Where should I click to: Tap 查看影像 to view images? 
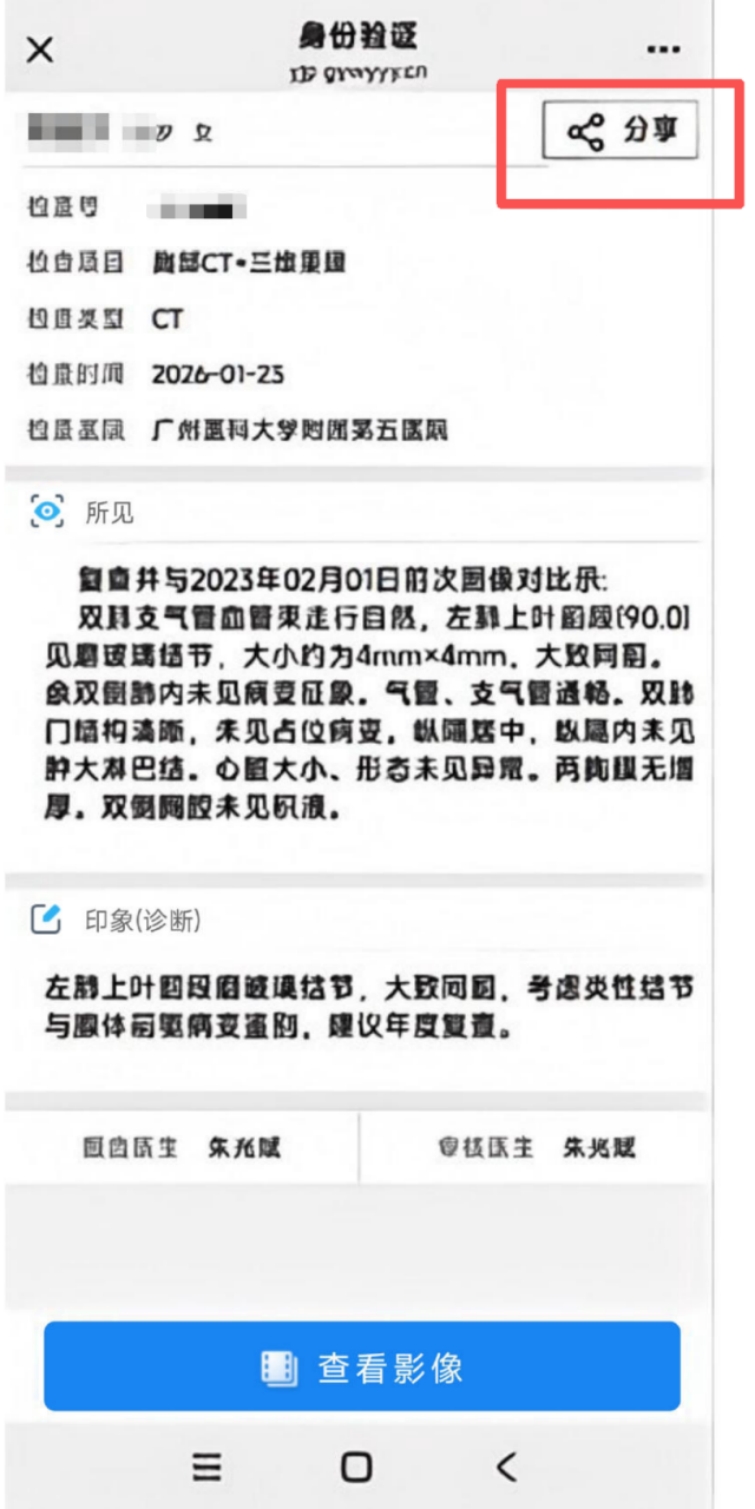(x=362, y=1367)
